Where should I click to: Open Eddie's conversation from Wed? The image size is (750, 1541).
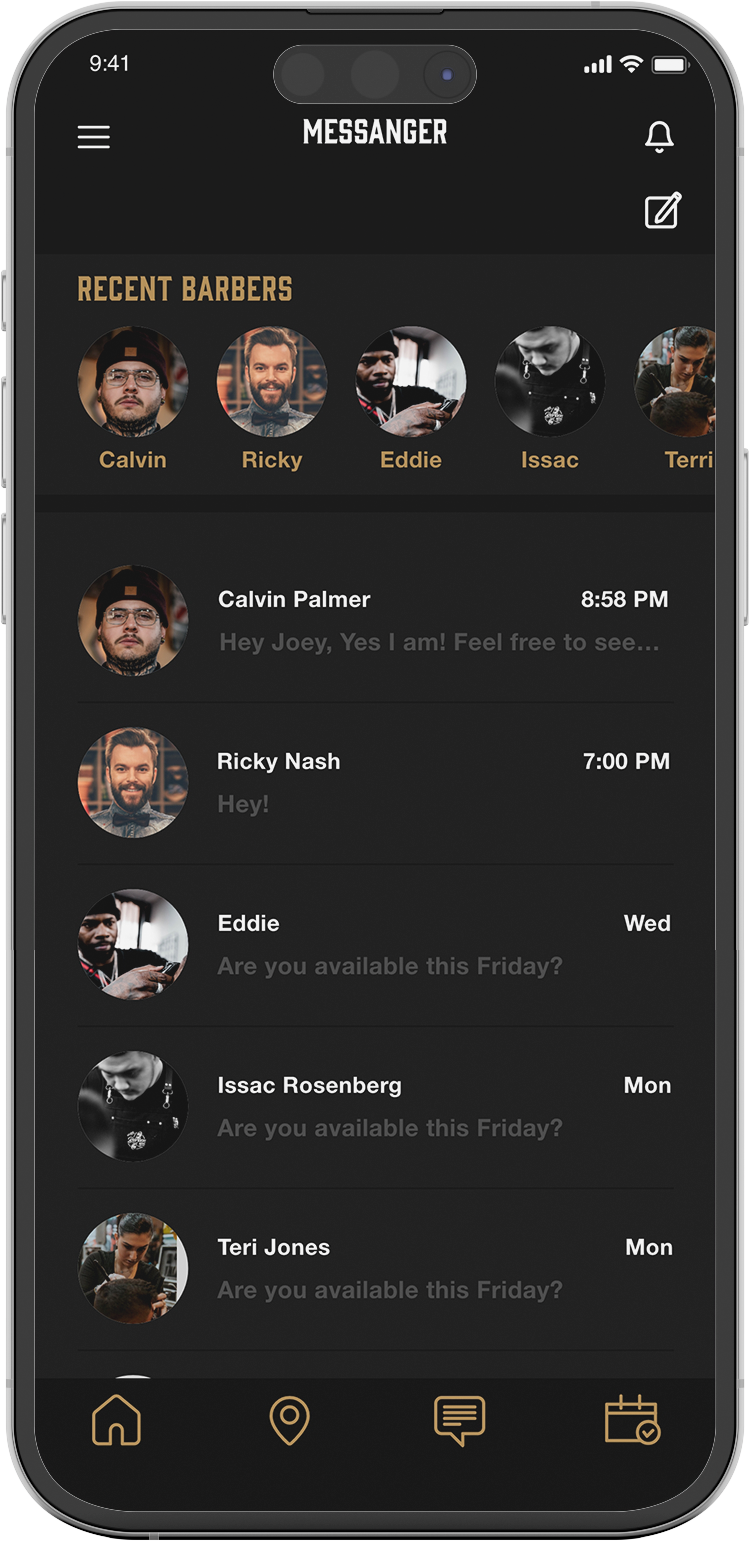(375, 945)
